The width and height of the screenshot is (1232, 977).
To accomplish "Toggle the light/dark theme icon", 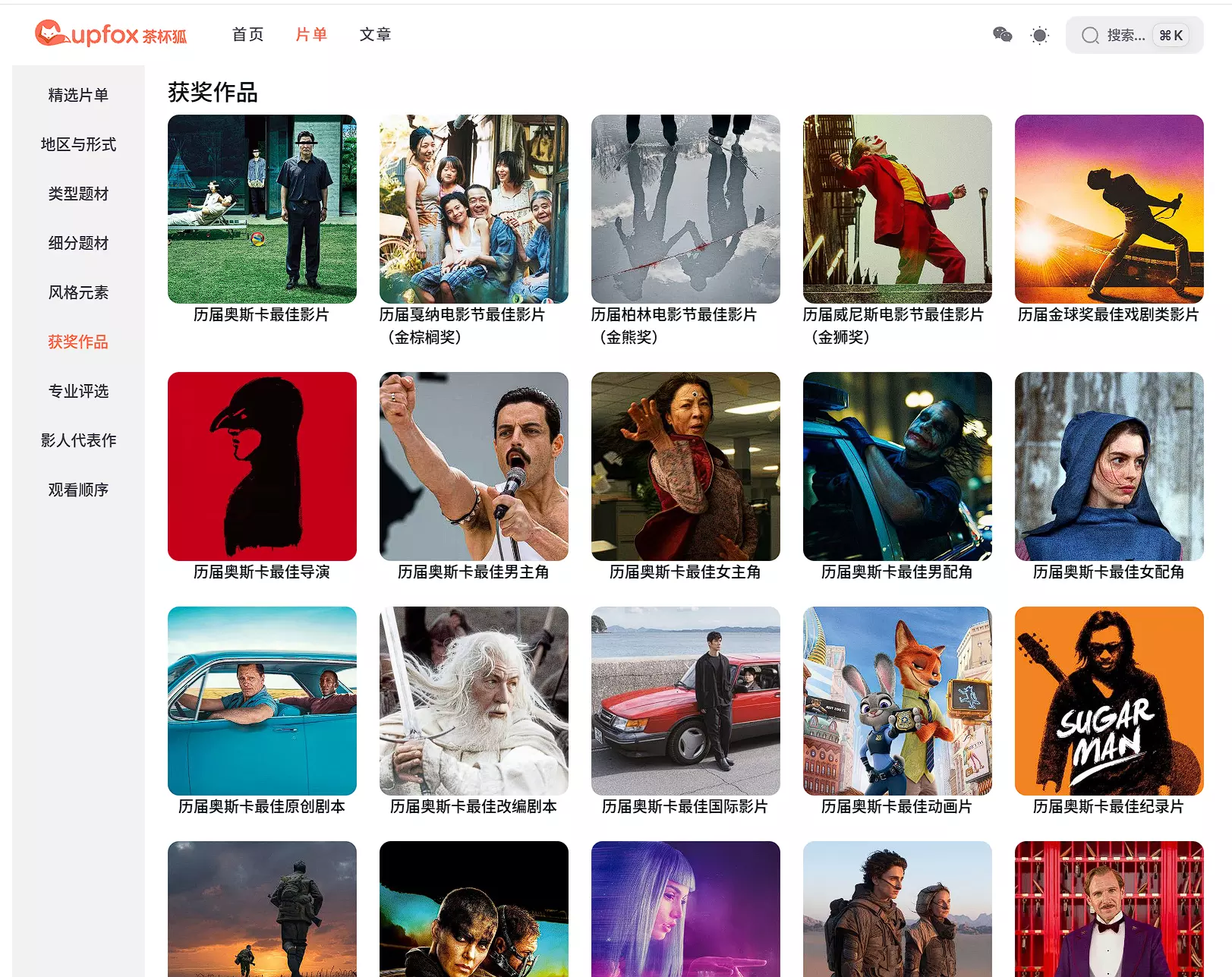I will pos(1039,35).
